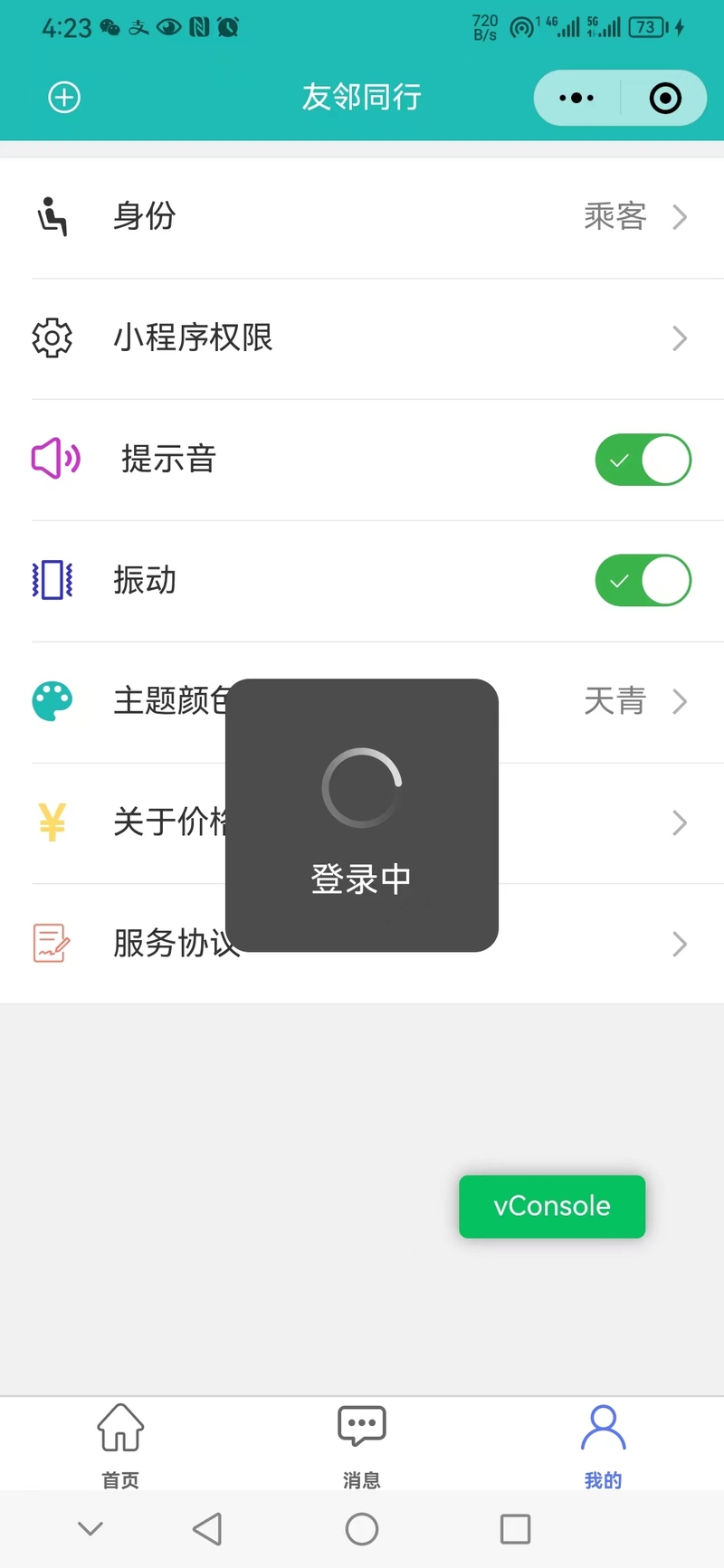Open the 身份 identity row
724x1568 pixels.
pyautogui.click(x=362, y=218)
